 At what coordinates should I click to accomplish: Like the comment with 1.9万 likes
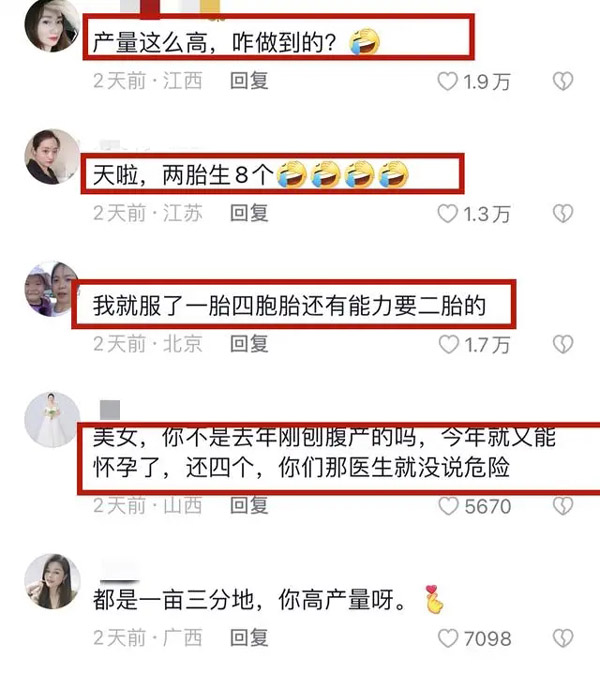pos(450,81)
